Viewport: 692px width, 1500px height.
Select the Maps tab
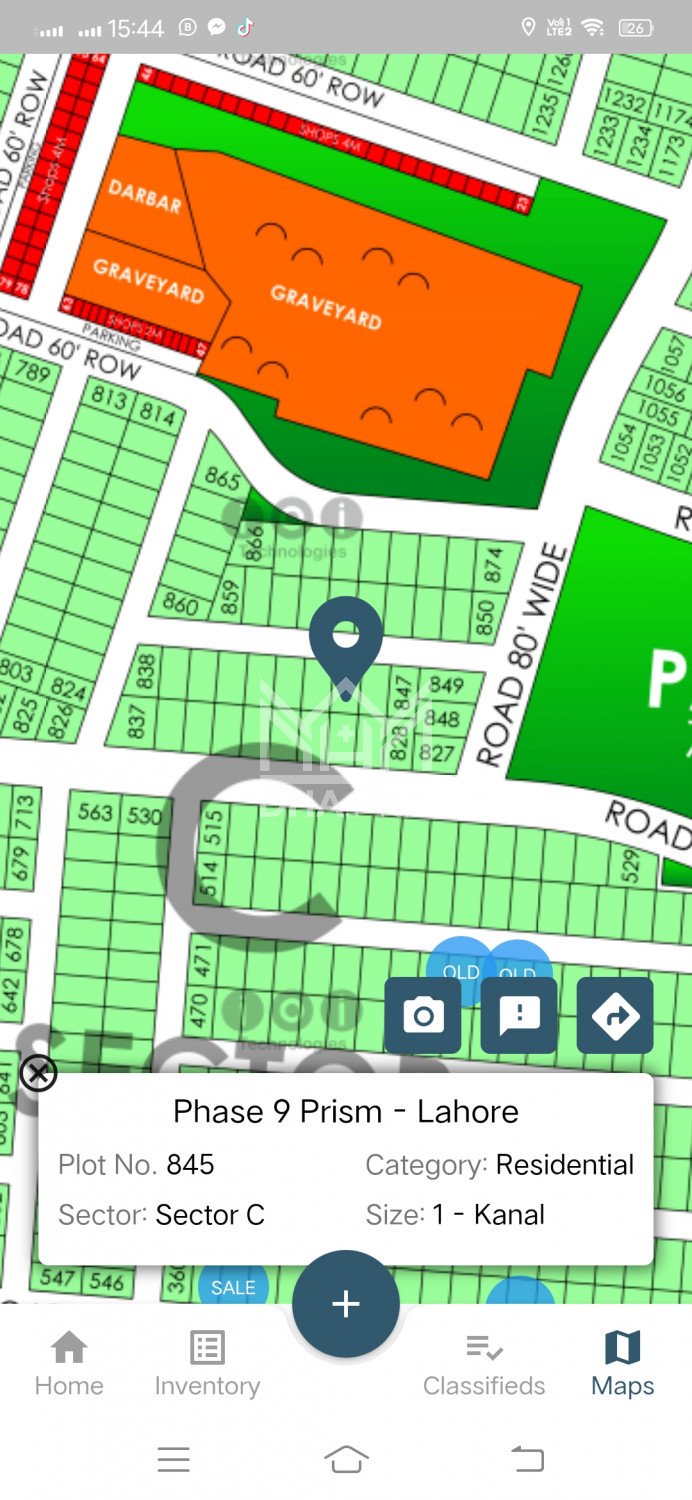pyautogui.click(x=622, y=1363)
